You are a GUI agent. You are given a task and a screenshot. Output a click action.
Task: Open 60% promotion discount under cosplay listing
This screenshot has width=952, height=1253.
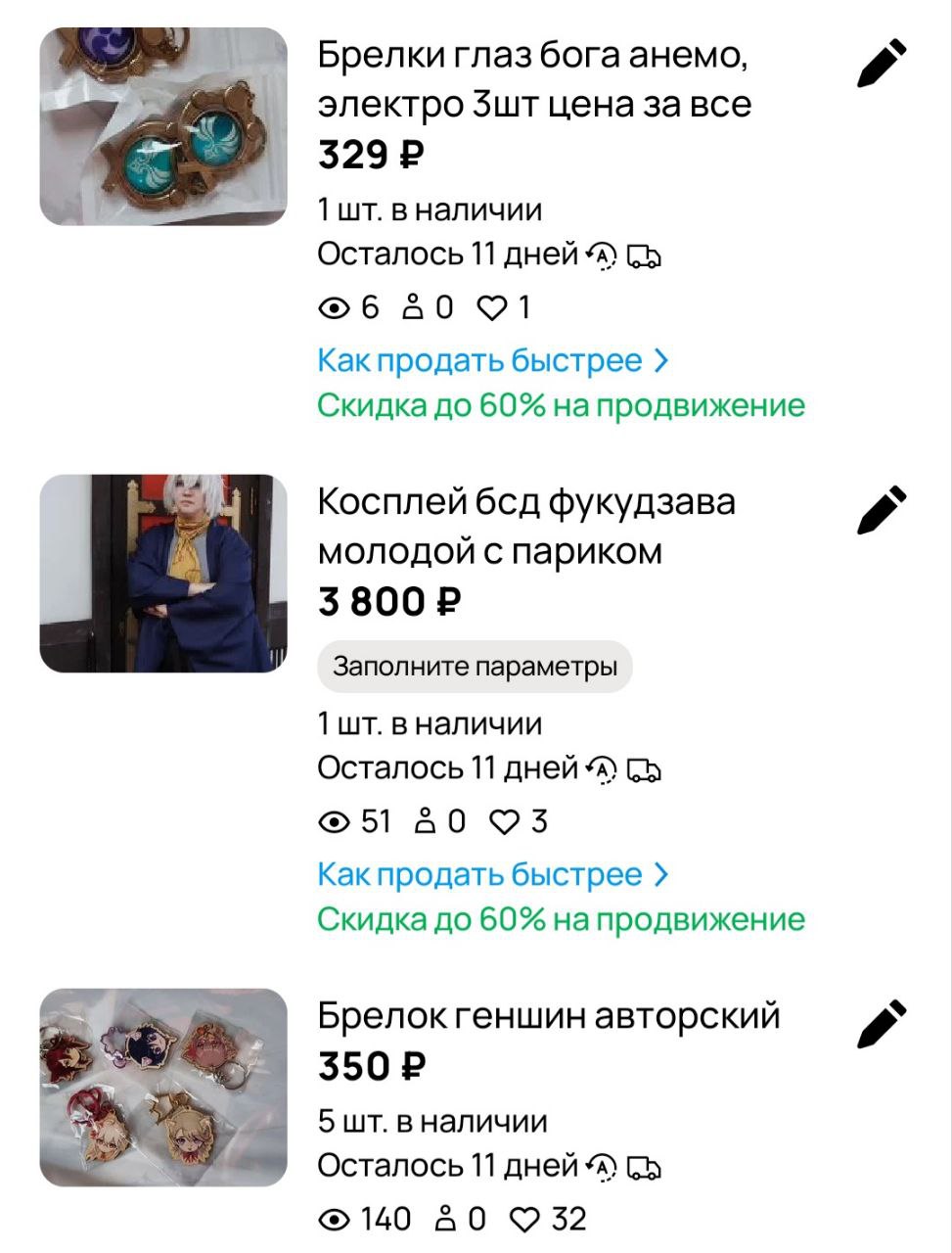pos(561,919)
